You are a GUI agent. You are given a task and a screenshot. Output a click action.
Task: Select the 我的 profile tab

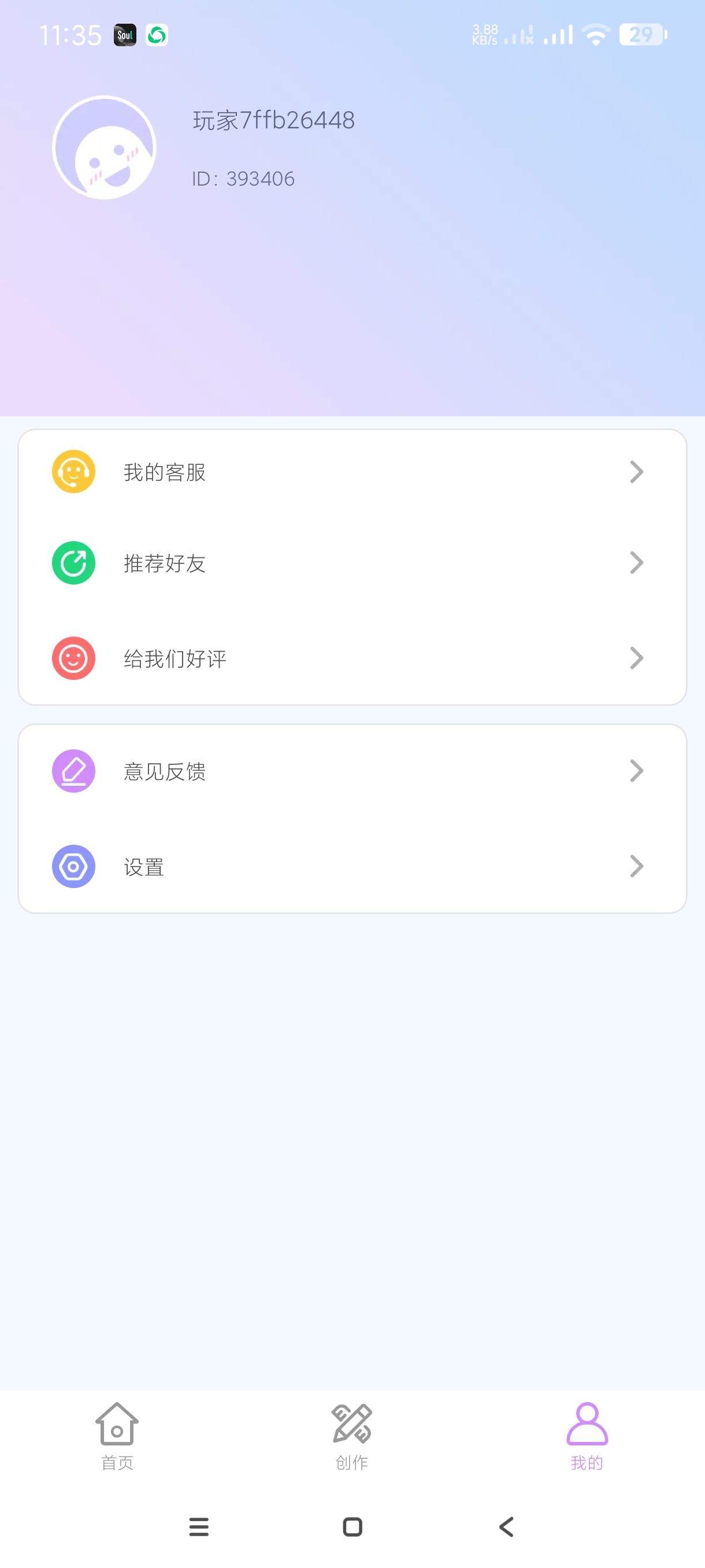tap(587, 1435)
